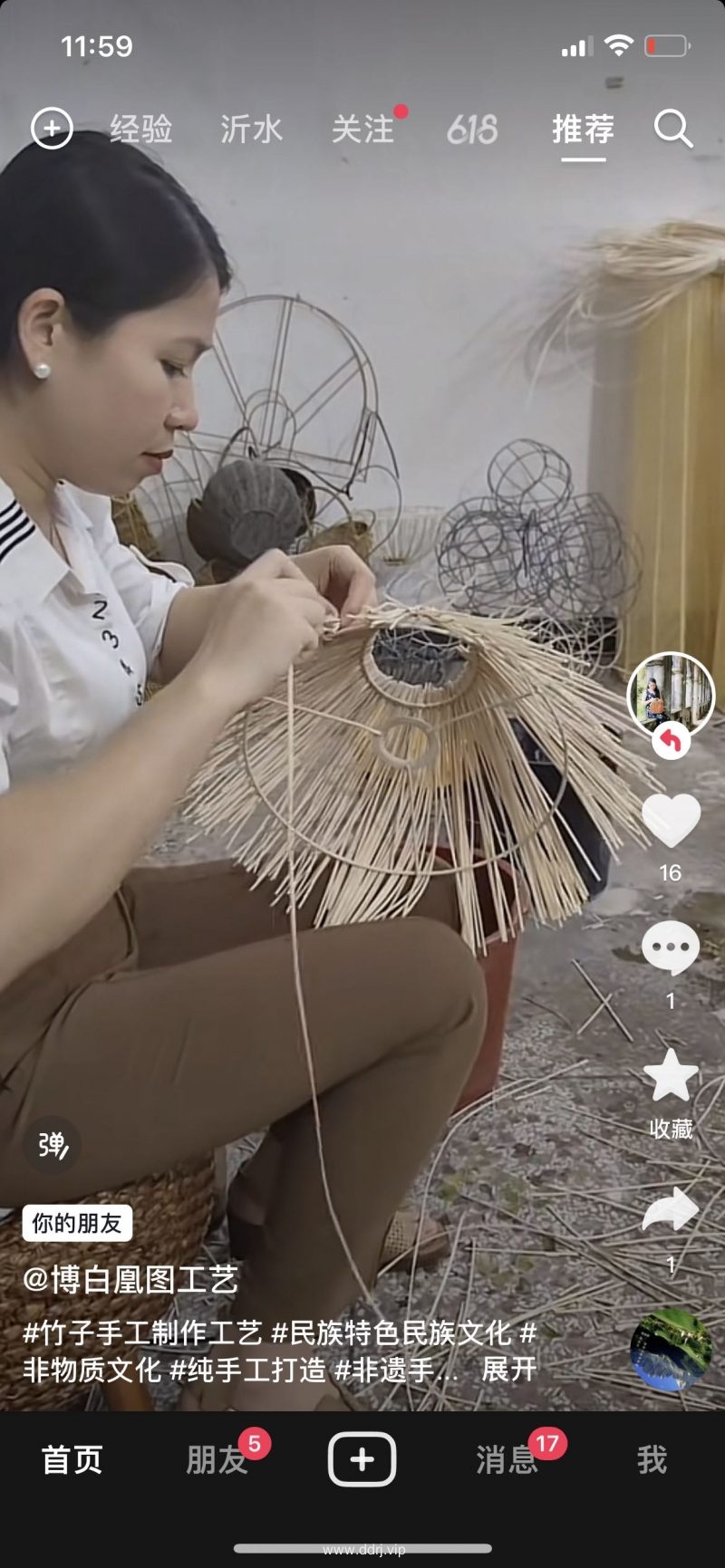This screenshot has width=725, height=1568.
Task: Open the video creator's avatar
Action: 671,695
